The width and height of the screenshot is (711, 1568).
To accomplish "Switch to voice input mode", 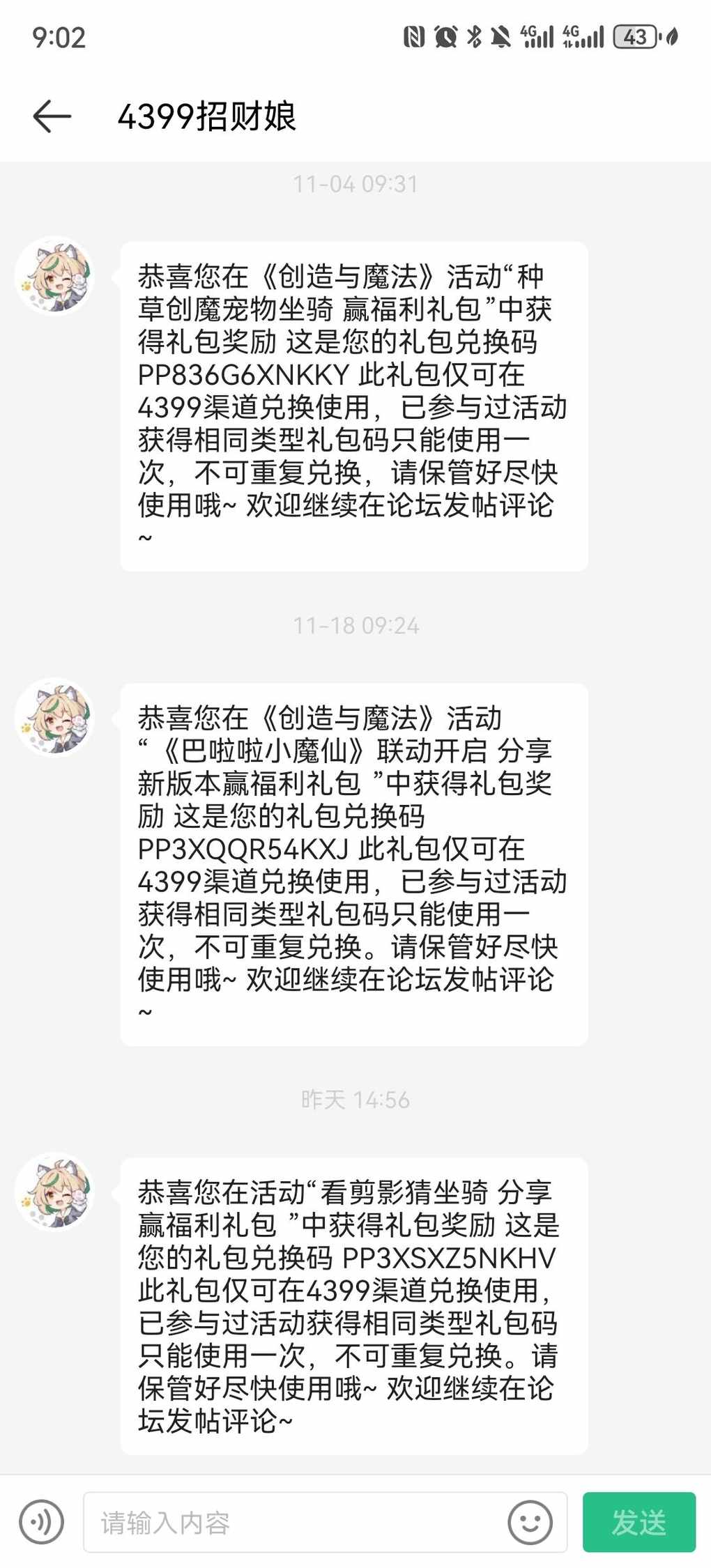I will [42, 1522].
